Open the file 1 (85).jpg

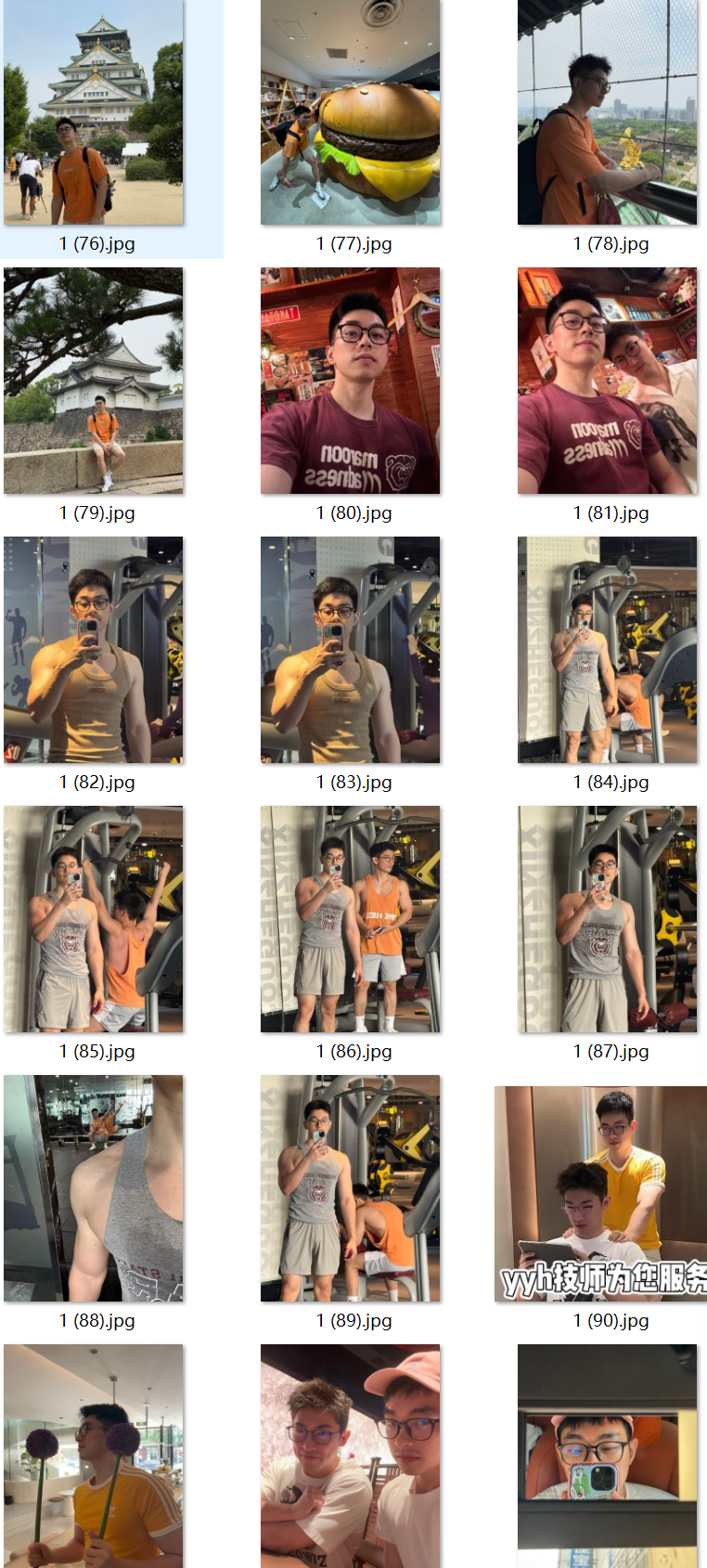(x=93, y=919)
